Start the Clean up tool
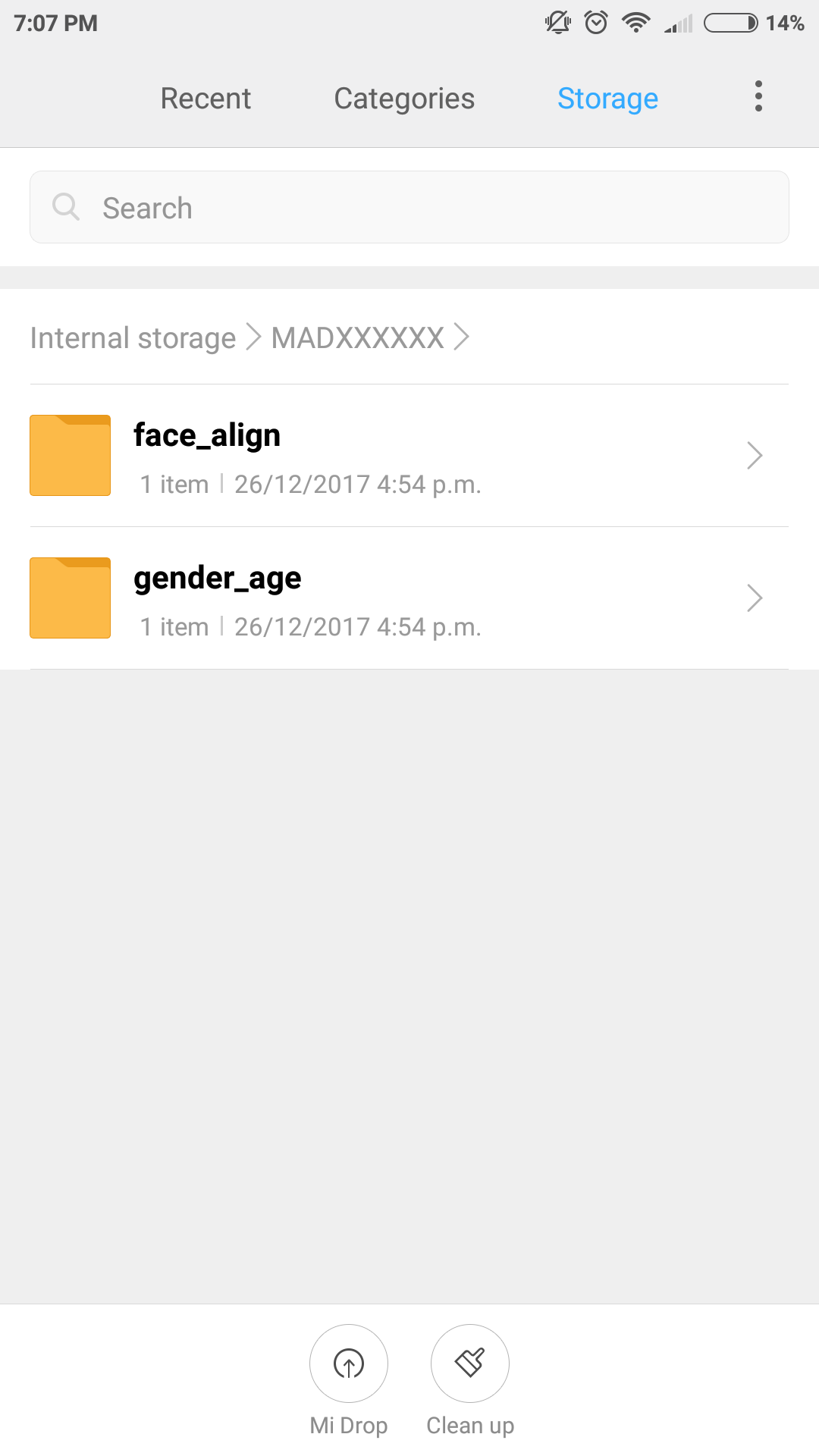Screen dimensions: 819x1456 (470, 1380)
